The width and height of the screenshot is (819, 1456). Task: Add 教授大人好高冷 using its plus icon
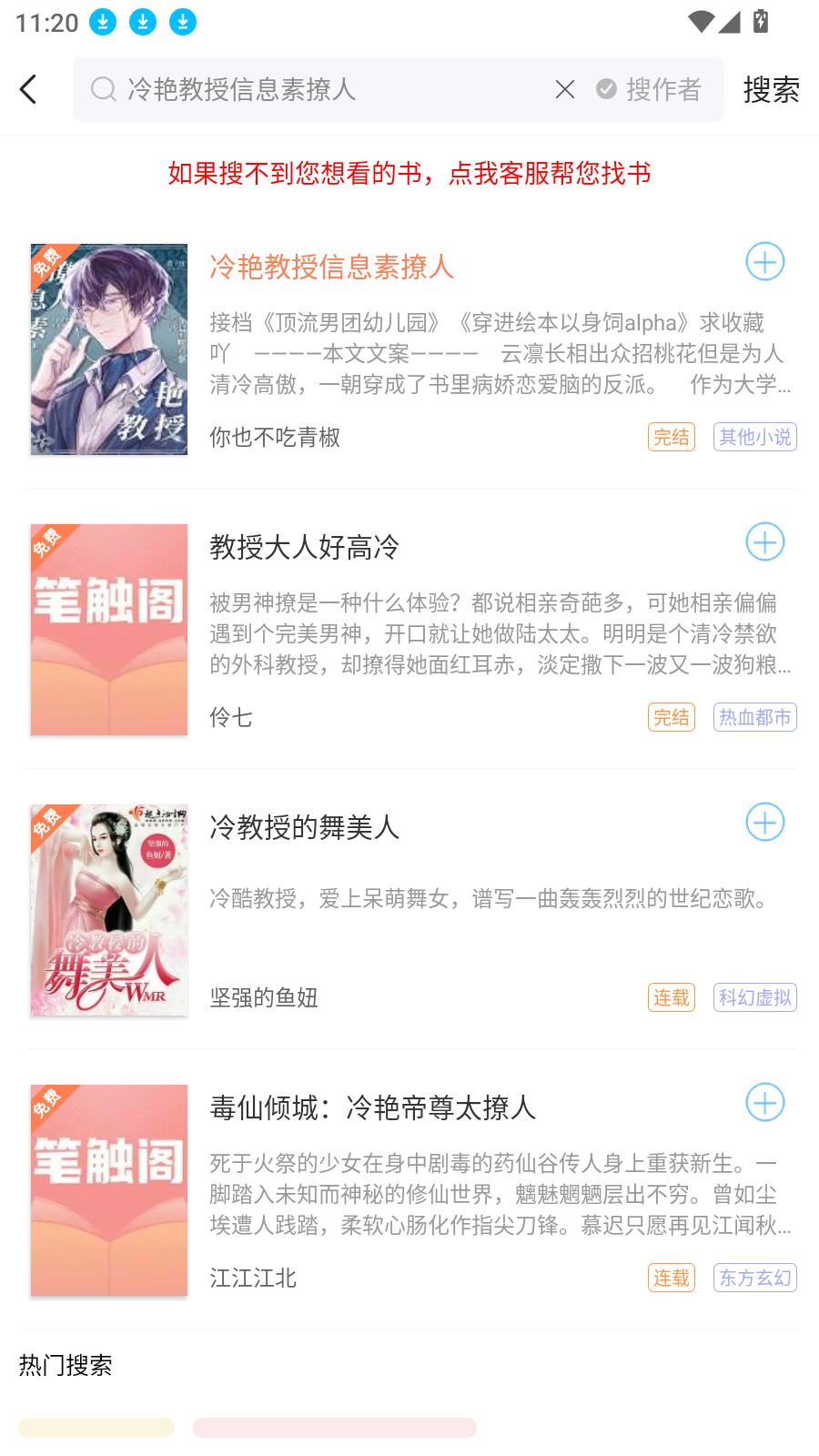764,541
